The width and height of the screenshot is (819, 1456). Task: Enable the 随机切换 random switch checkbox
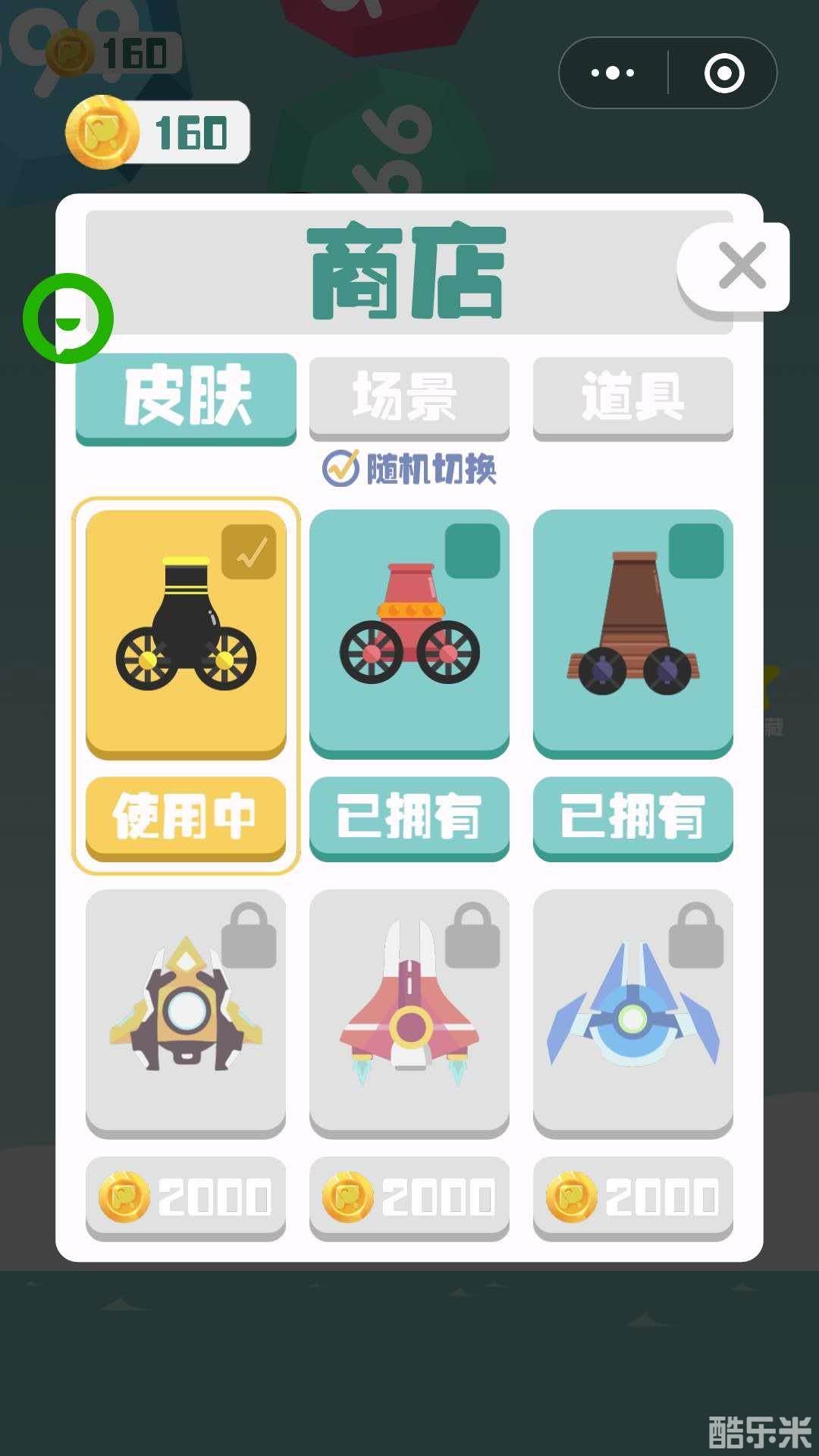click(x=339, y=469)
